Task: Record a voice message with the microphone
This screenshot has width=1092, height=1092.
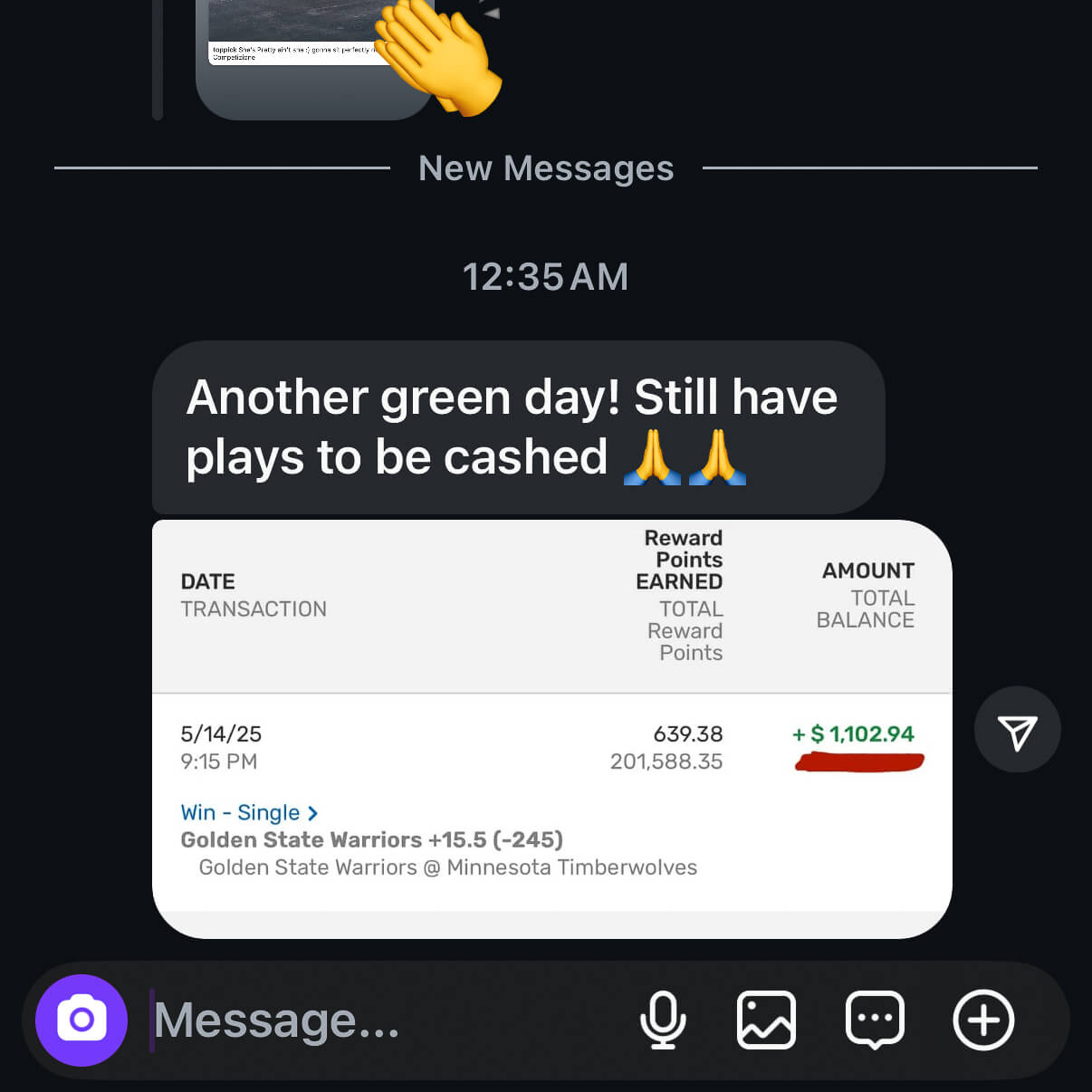Action: [663, 1020]
